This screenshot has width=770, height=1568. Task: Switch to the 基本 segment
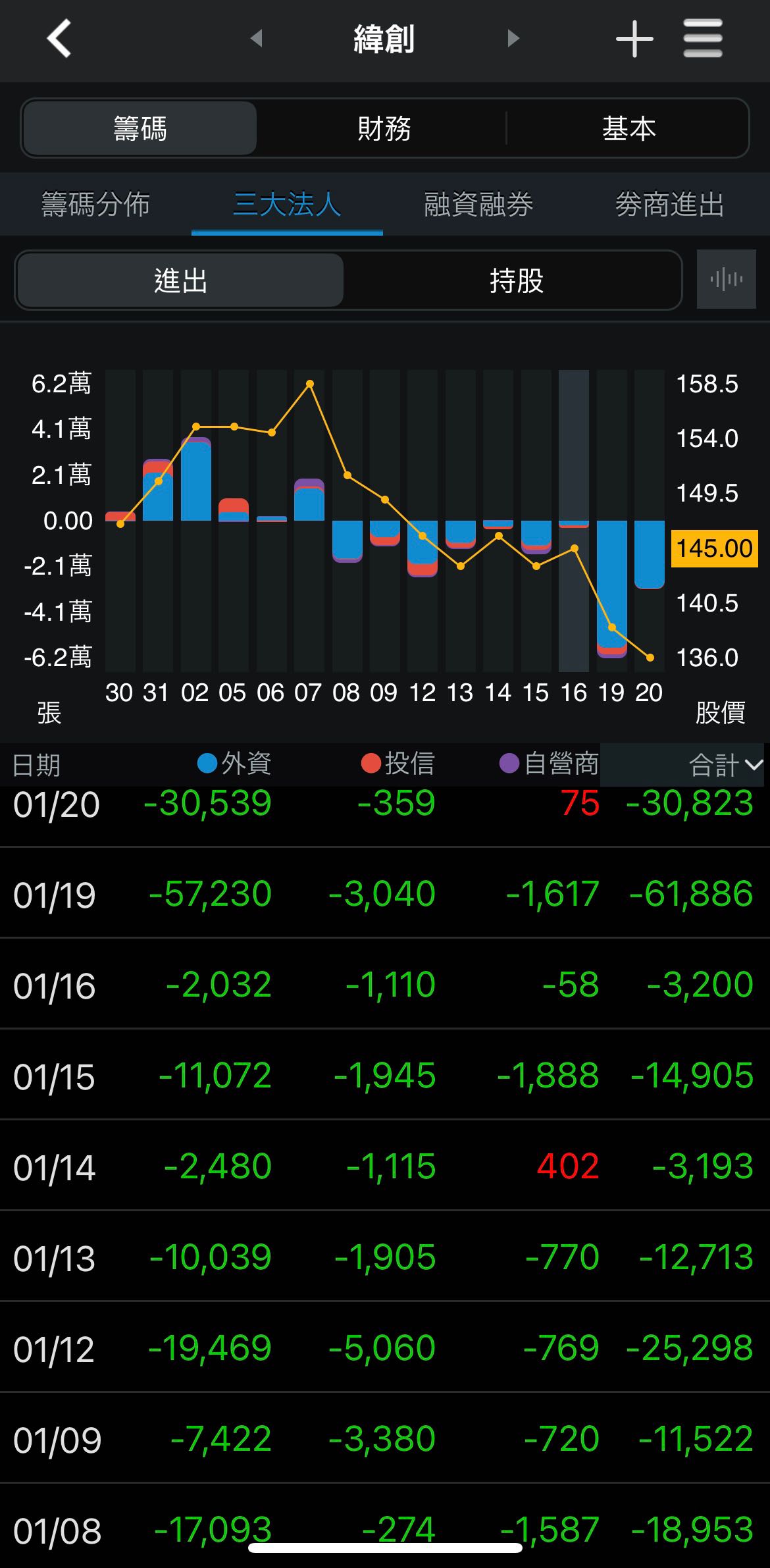pyautogui.click(x=629, y=128)
